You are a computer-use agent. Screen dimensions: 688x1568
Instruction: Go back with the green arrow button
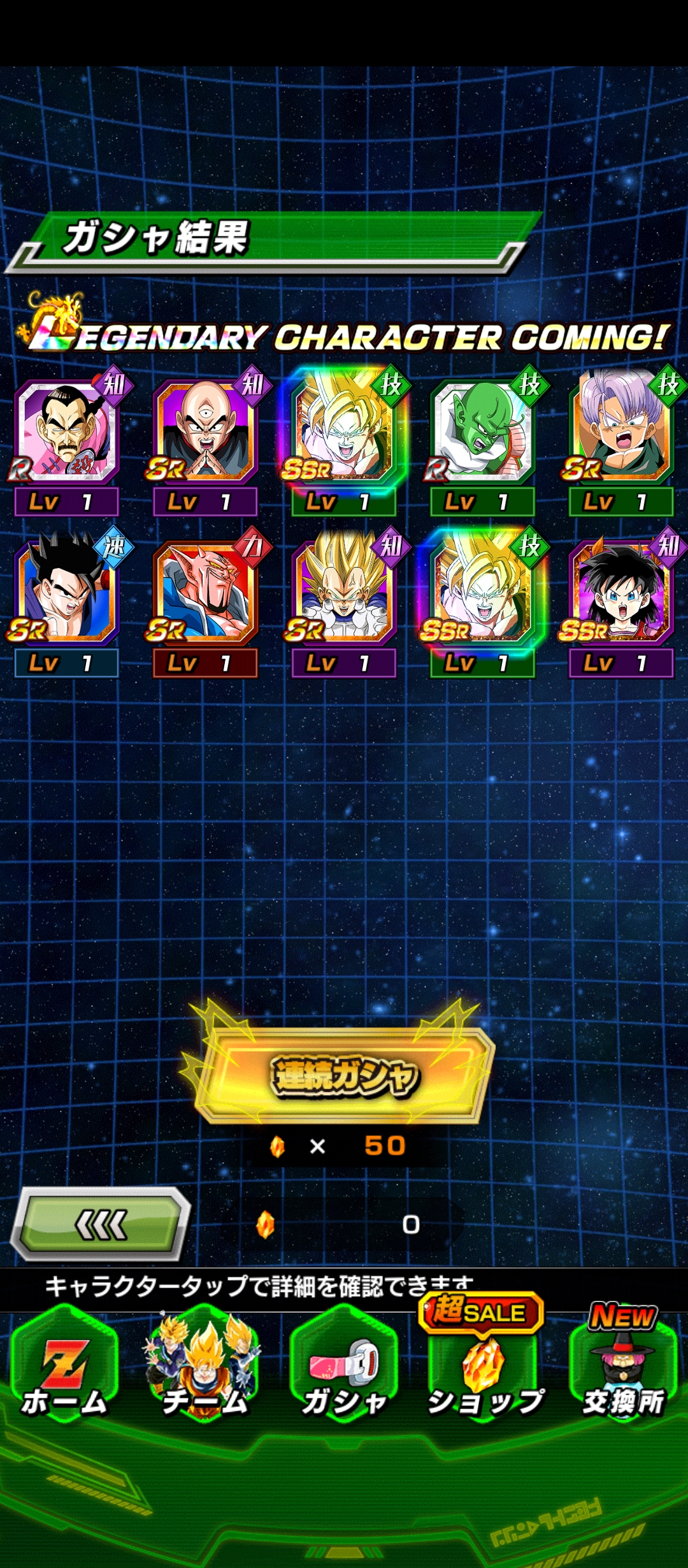(x=101, y=1224)
